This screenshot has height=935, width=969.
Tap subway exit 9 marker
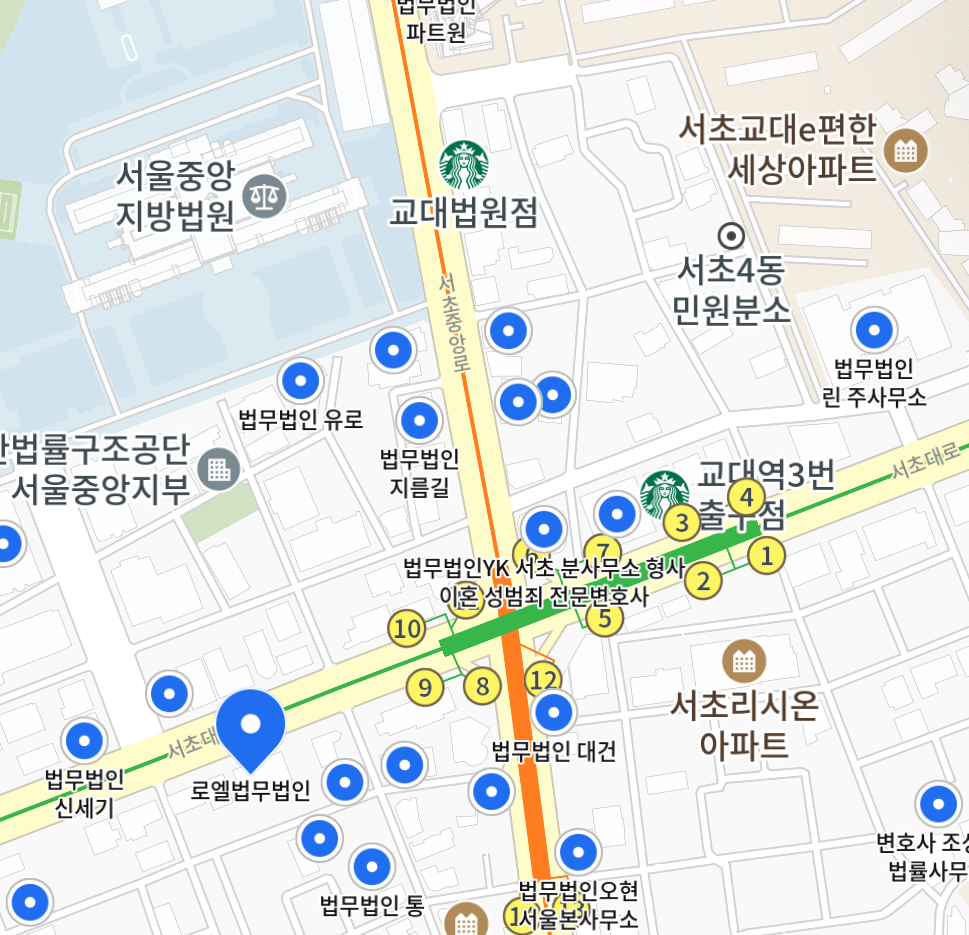pos(425,688)
